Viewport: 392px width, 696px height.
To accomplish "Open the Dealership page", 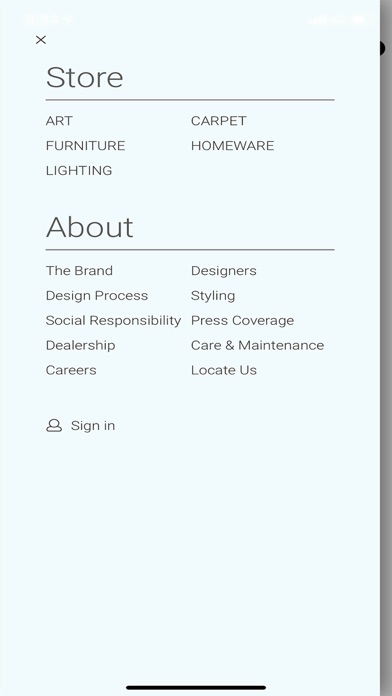I will [x=80, y=345].
